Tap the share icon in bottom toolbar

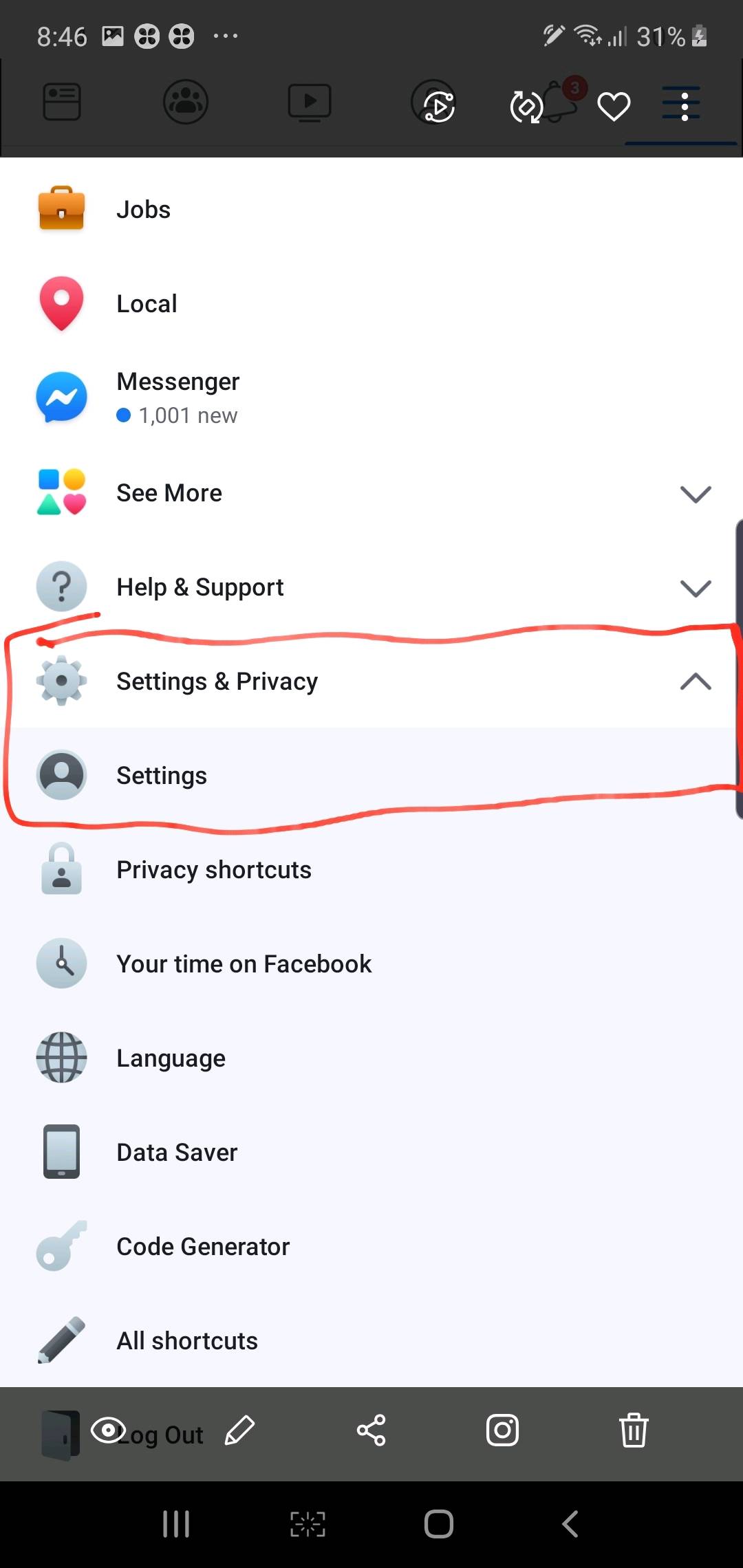(x=371, y=1430)
